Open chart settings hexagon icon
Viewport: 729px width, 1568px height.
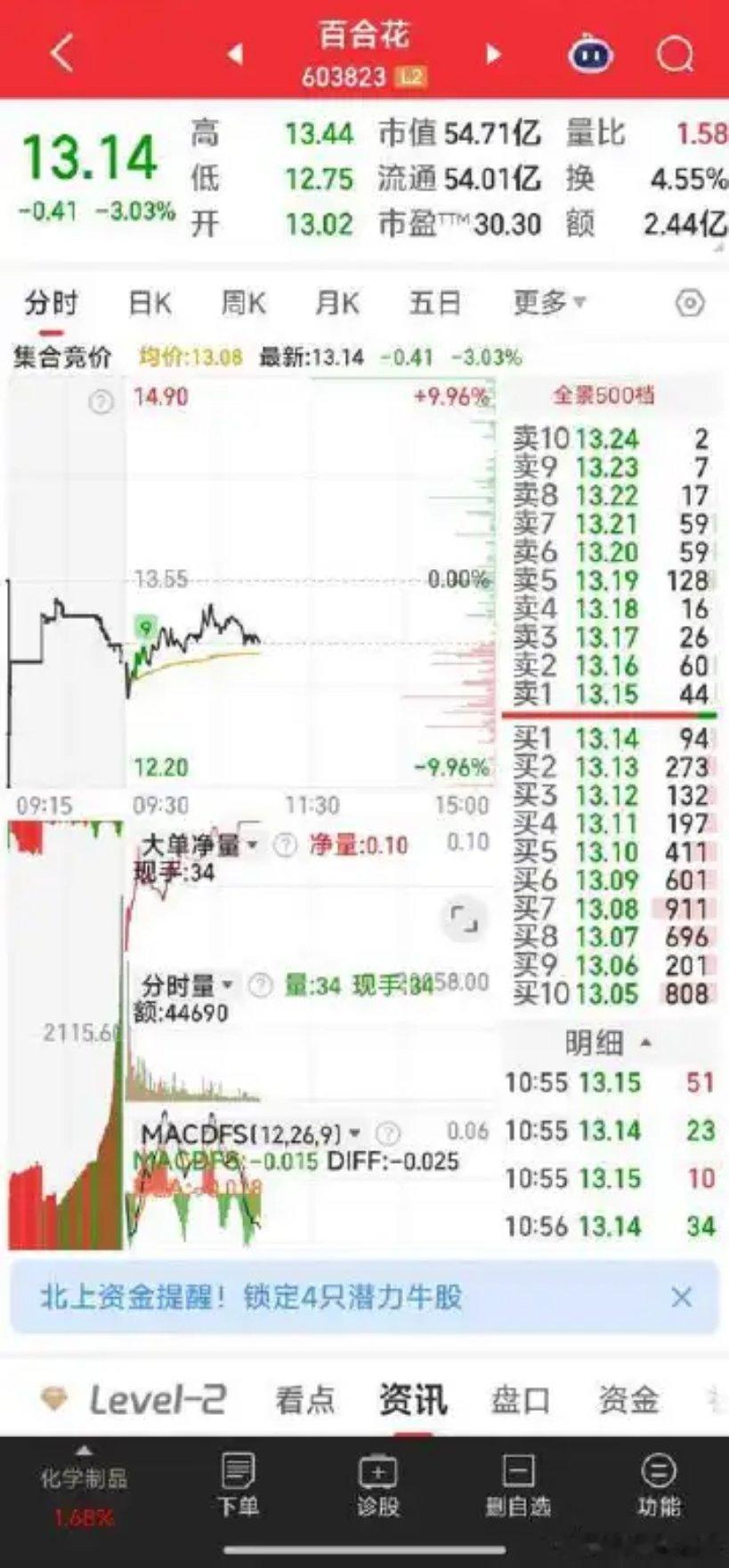[x=690, y=304]
